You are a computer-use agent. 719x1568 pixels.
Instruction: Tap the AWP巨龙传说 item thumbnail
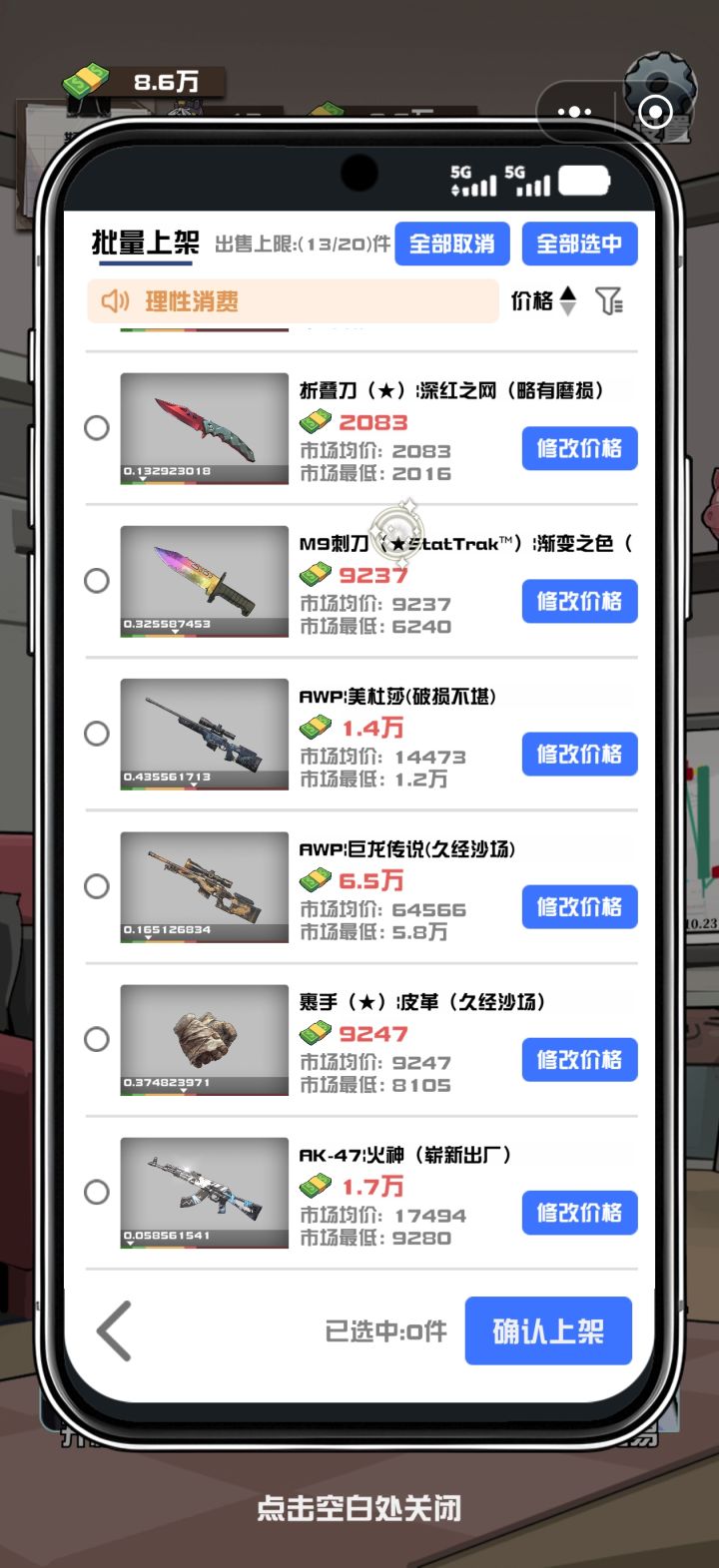tap(204, 886)
